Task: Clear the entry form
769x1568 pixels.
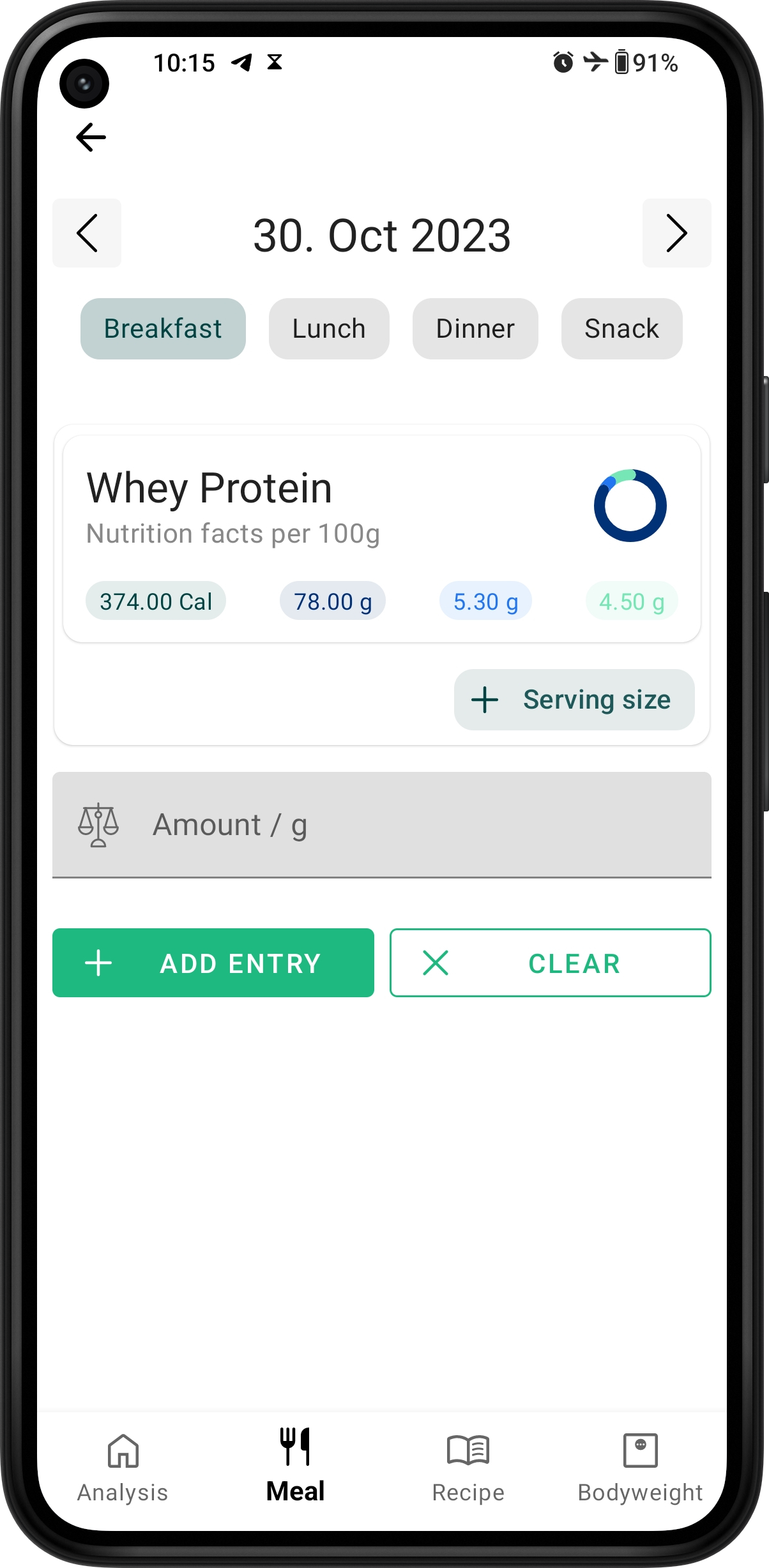Action: click(x=550, y=963)
